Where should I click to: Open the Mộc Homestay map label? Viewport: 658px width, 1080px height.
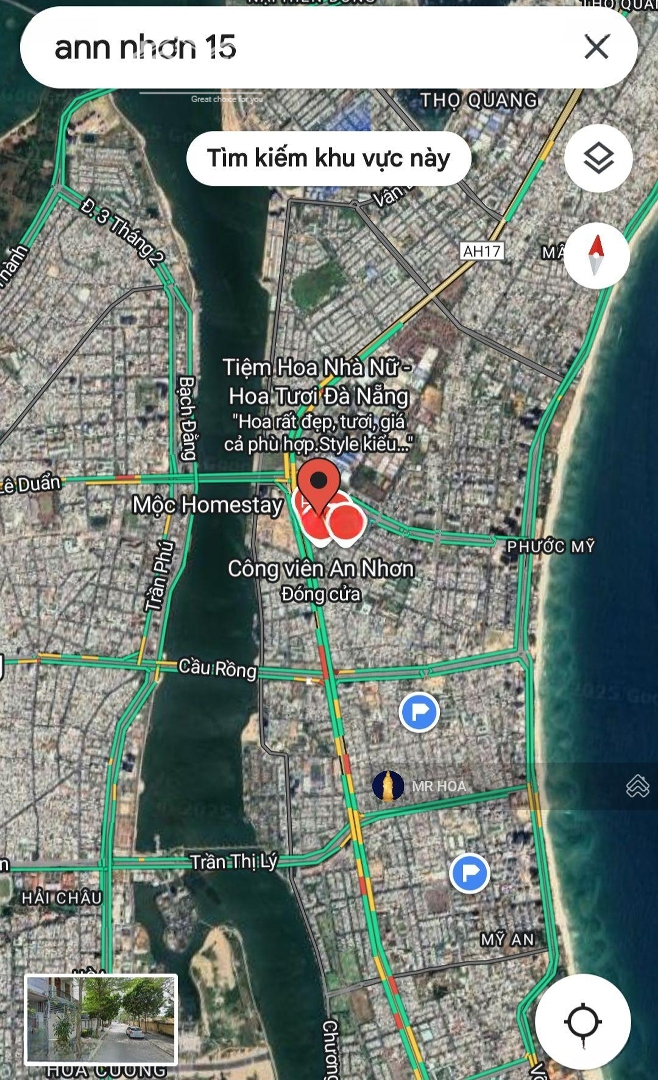click(208, 505)
